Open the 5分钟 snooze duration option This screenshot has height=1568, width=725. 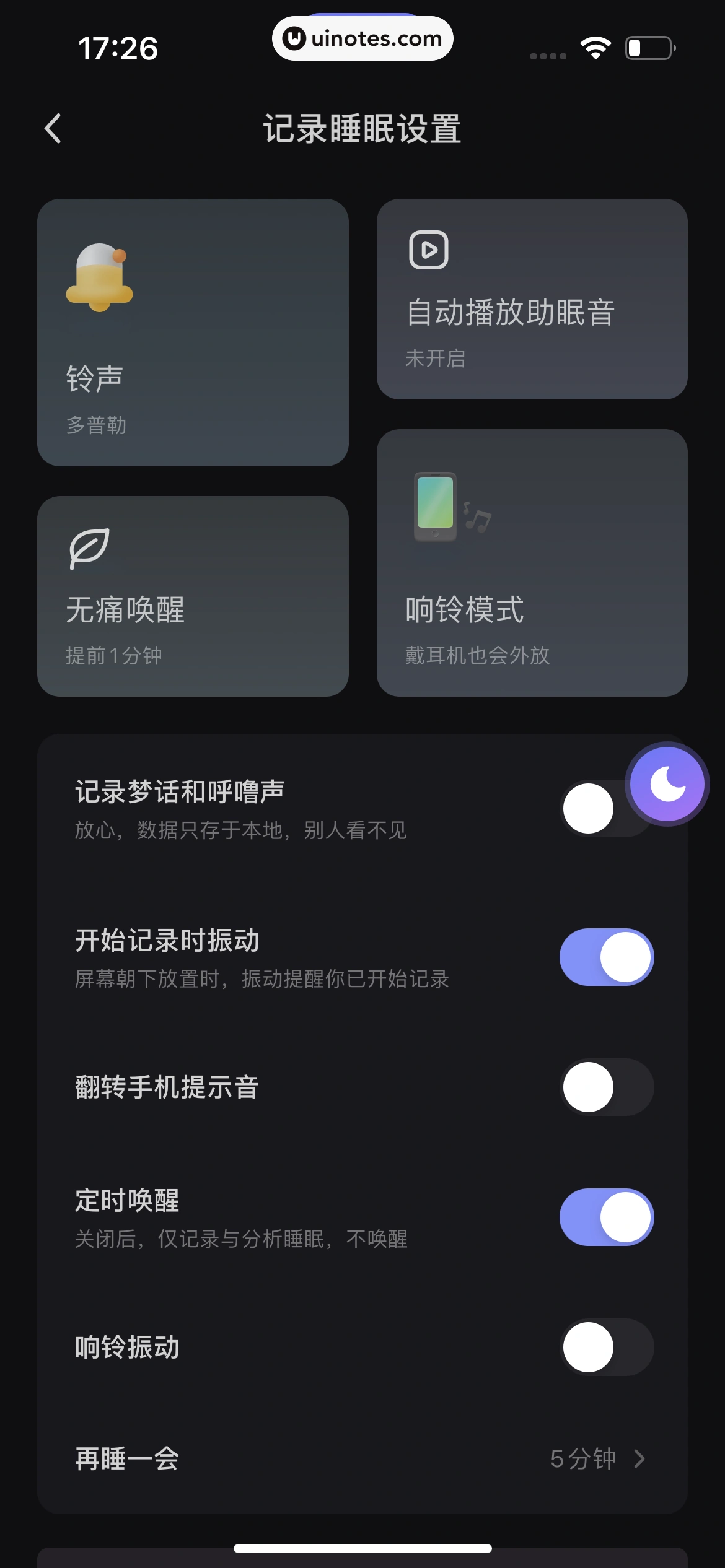tap(584, 1458)
